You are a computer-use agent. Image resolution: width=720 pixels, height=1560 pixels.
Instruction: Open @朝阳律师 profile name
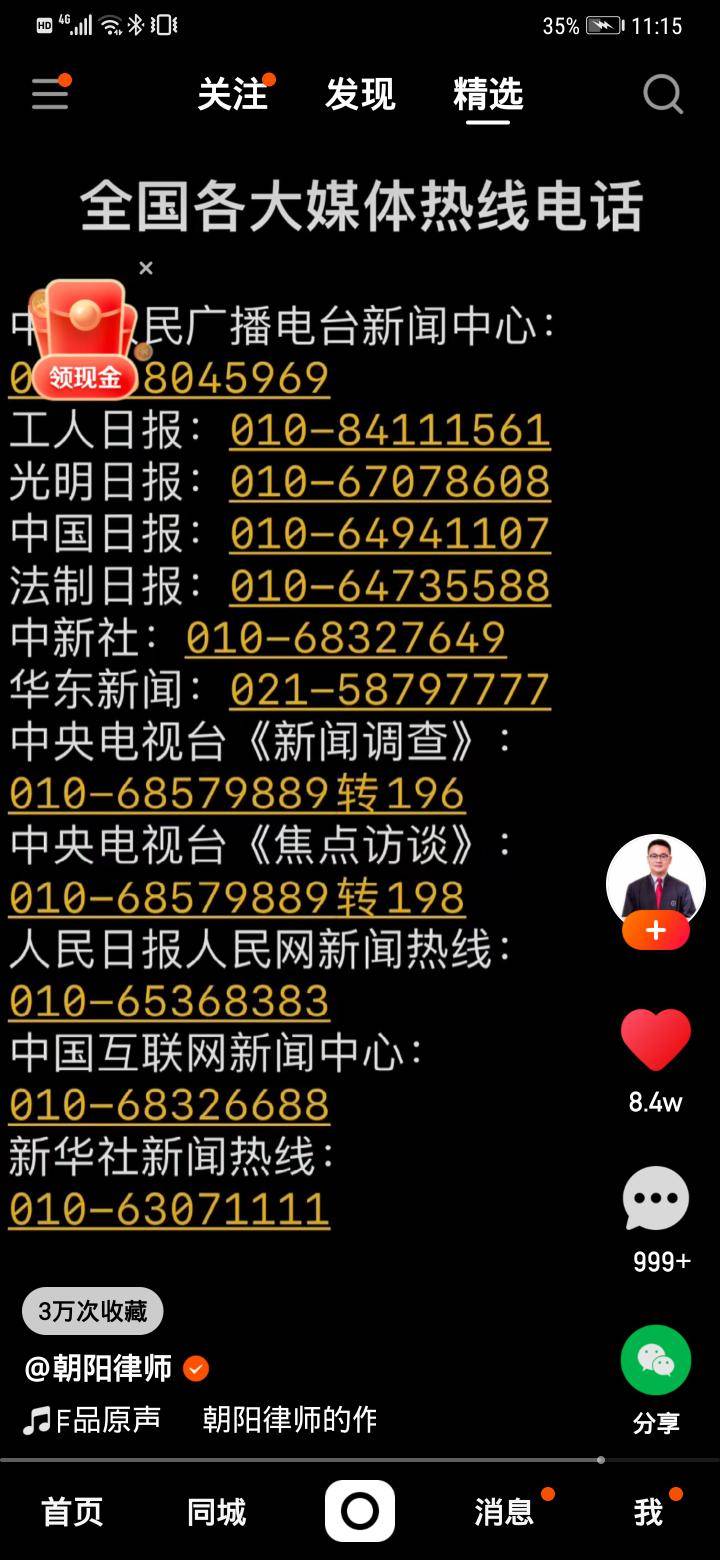coord(98,1368)
